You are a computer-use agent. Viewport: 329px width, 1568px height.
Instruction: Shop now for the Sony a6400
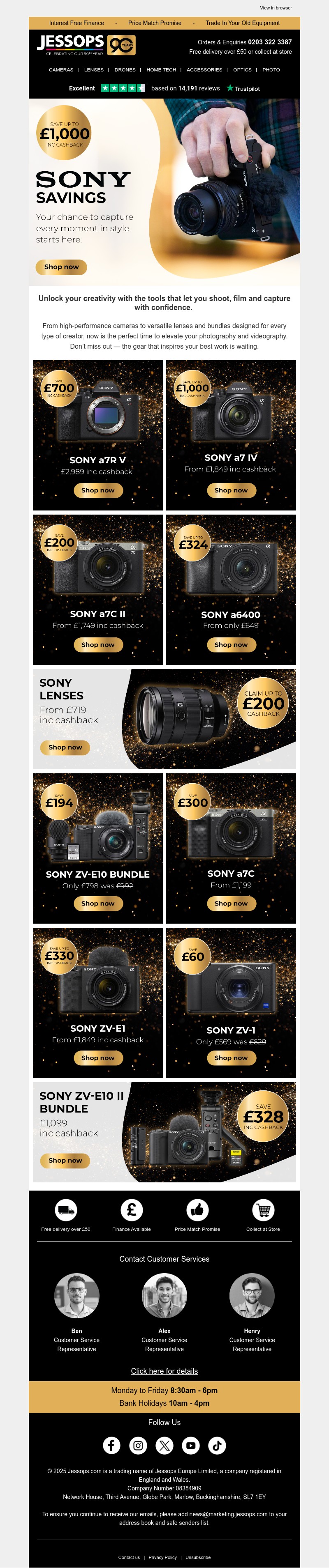pos(231,645)
